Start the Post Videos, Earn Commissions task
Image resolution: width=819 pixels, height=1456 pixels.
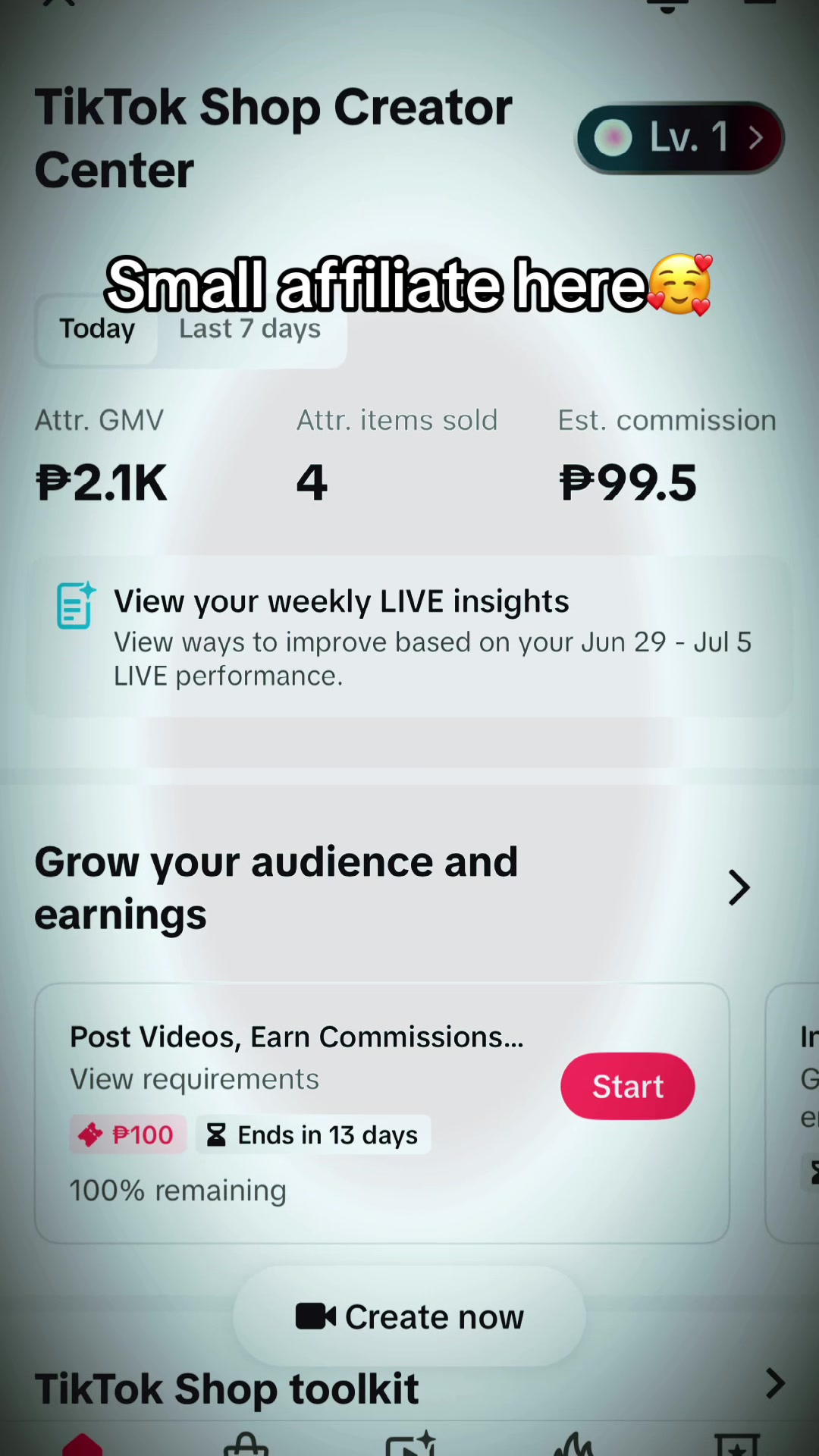point(628,1086)
